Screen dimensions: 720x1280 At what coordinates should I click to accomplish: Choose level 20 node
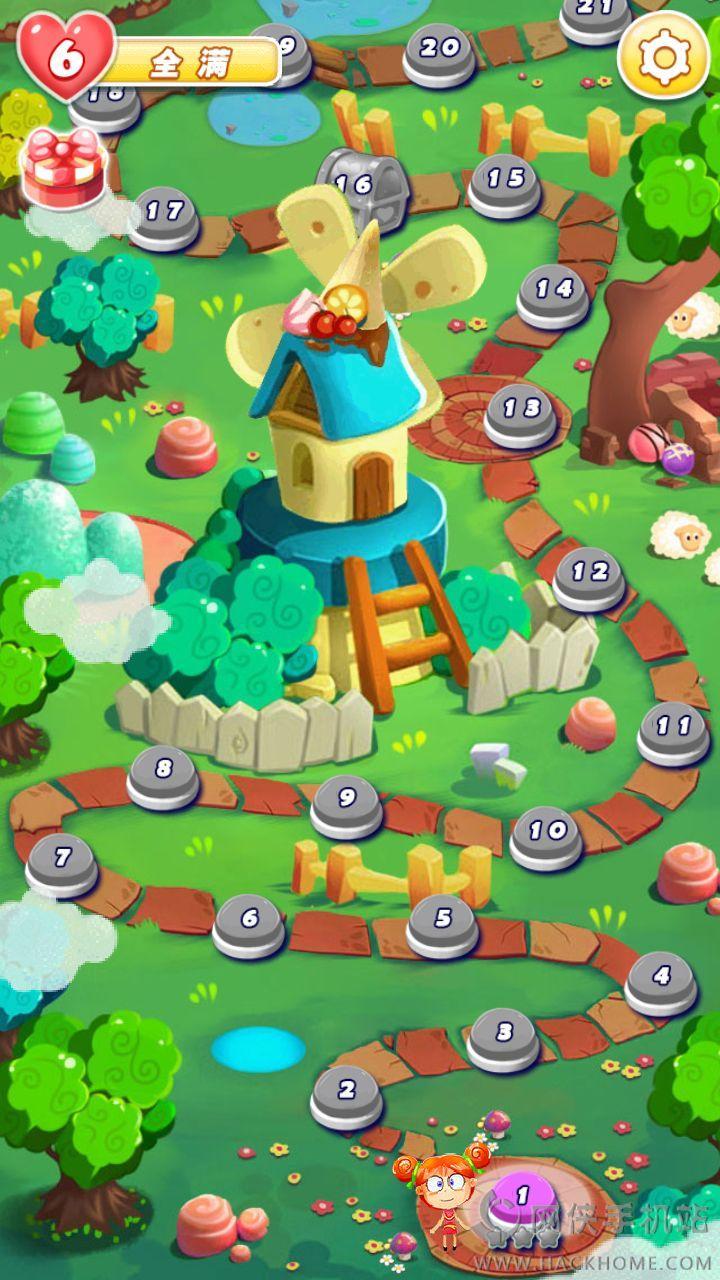[439, 53]
